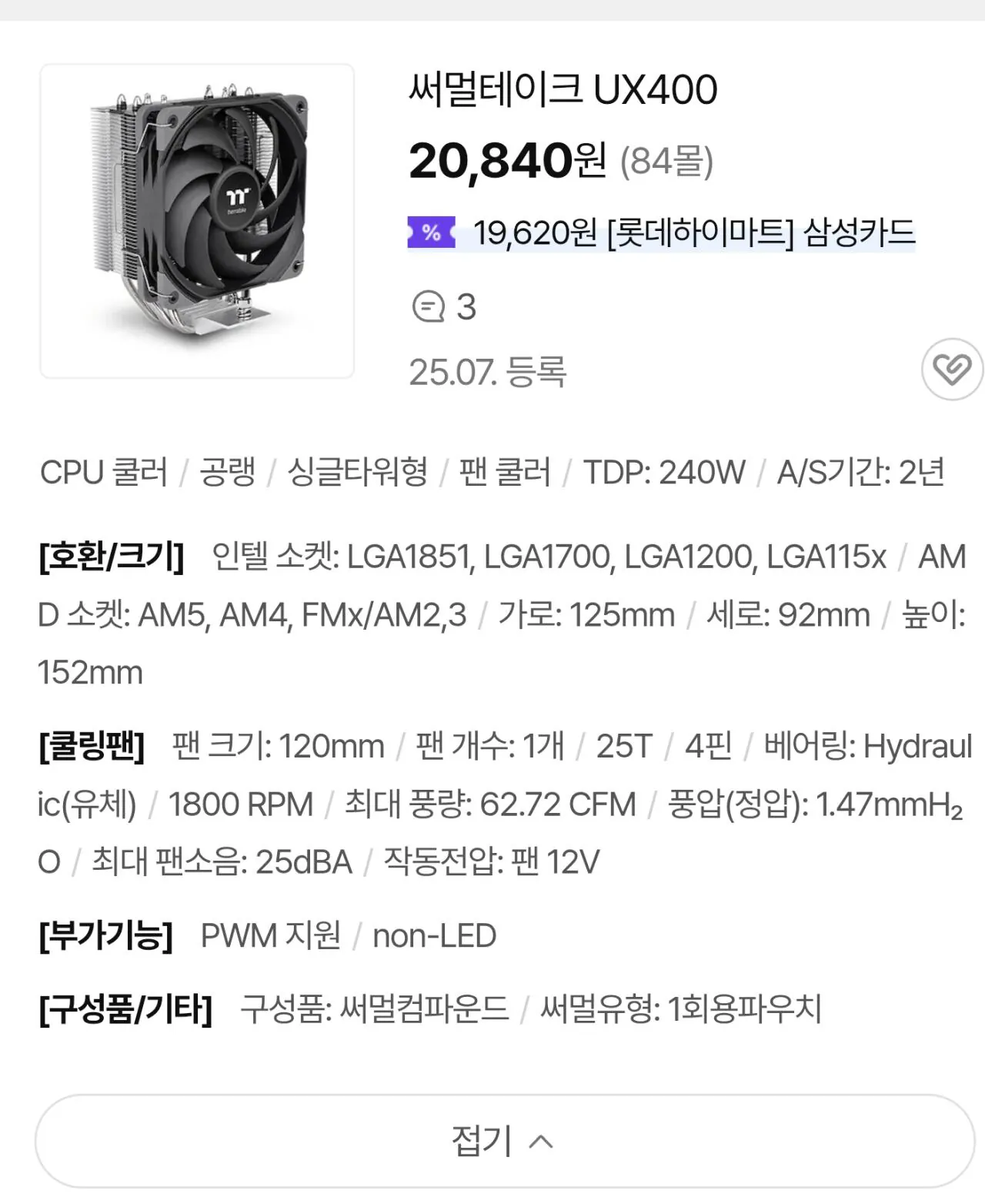Select the CPU 쿨러 category filter

click(x=104, y=473)
